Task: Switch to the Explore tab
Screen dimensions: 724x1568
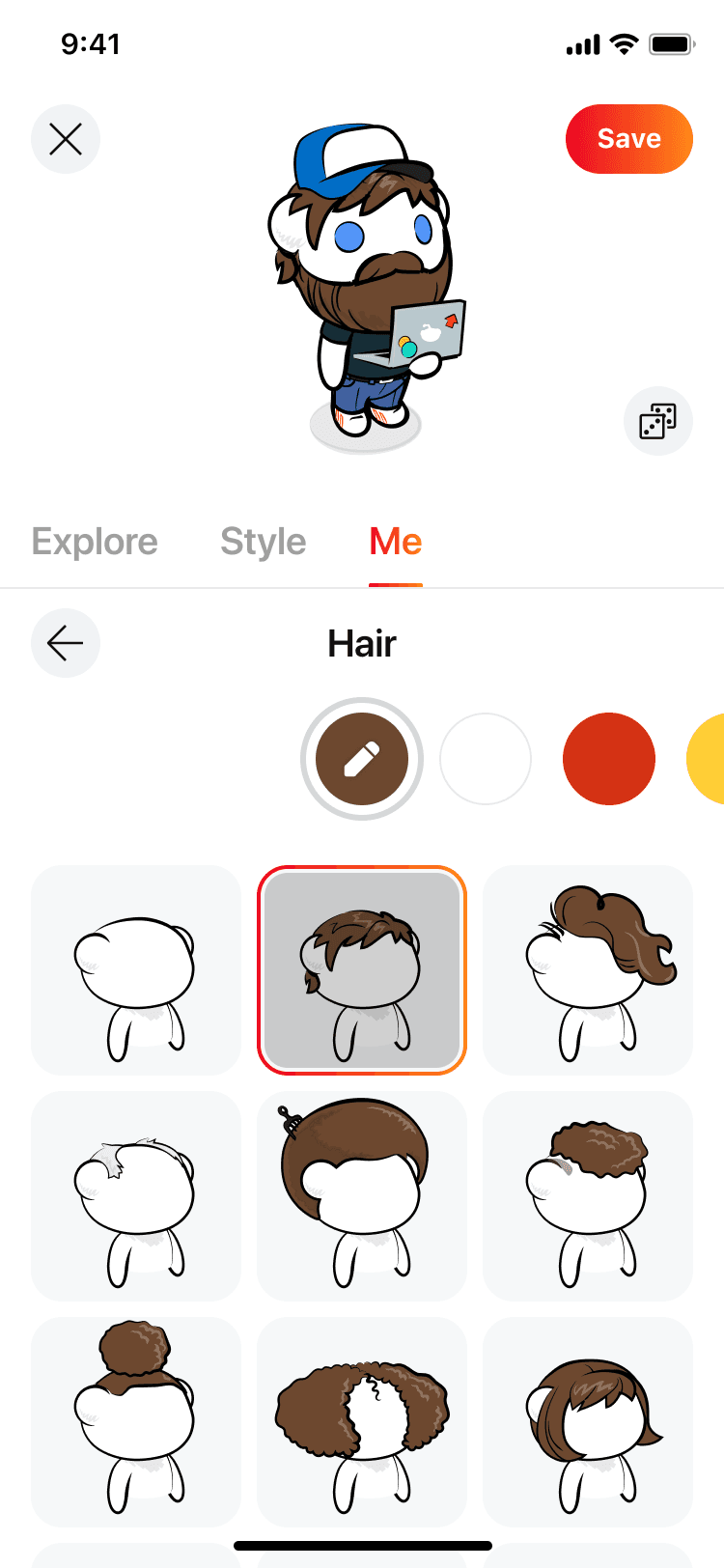Action: (95, 542)
